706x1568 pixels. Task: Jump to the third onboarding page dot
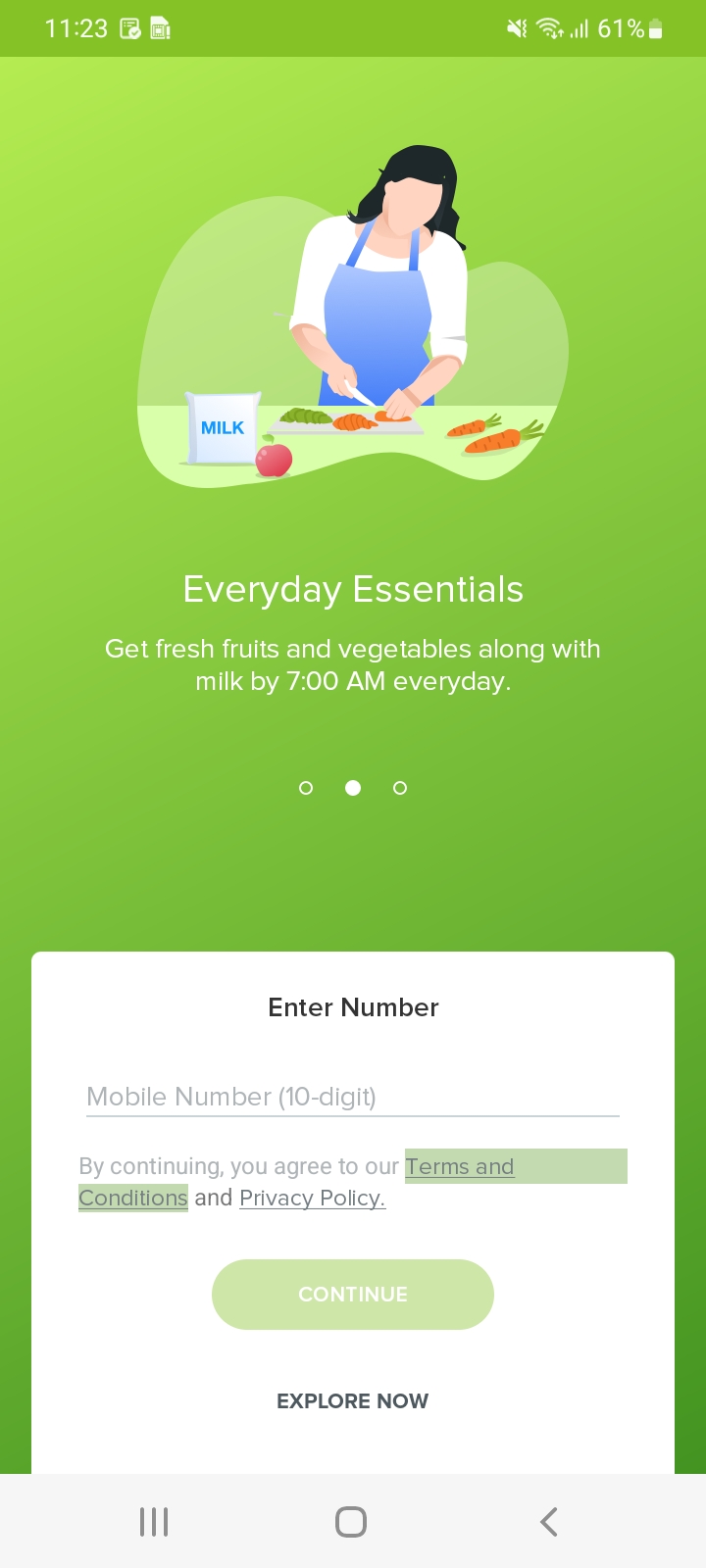tap(400, 788)
